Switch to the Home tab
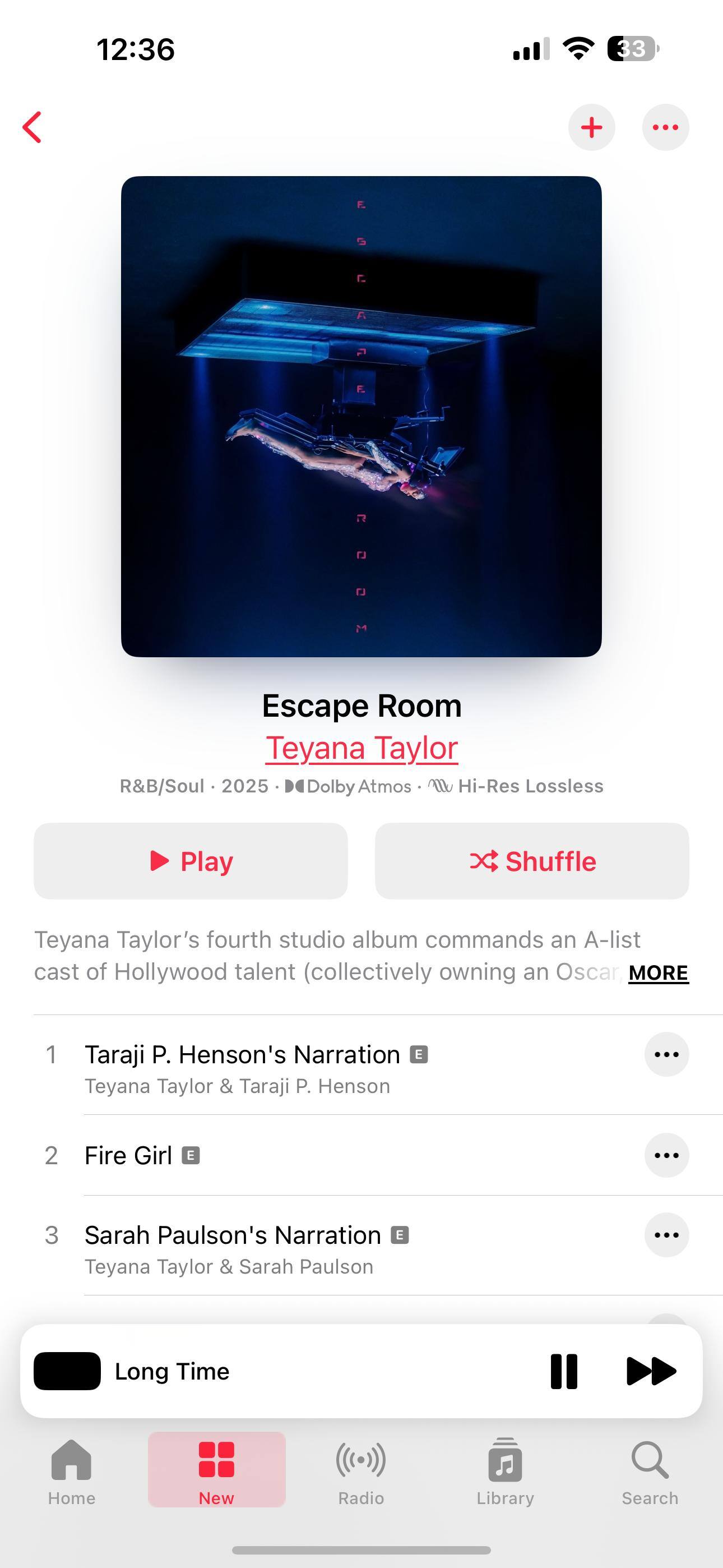The height and width of the screenshot is (1568, 723). click(72, 1470)
